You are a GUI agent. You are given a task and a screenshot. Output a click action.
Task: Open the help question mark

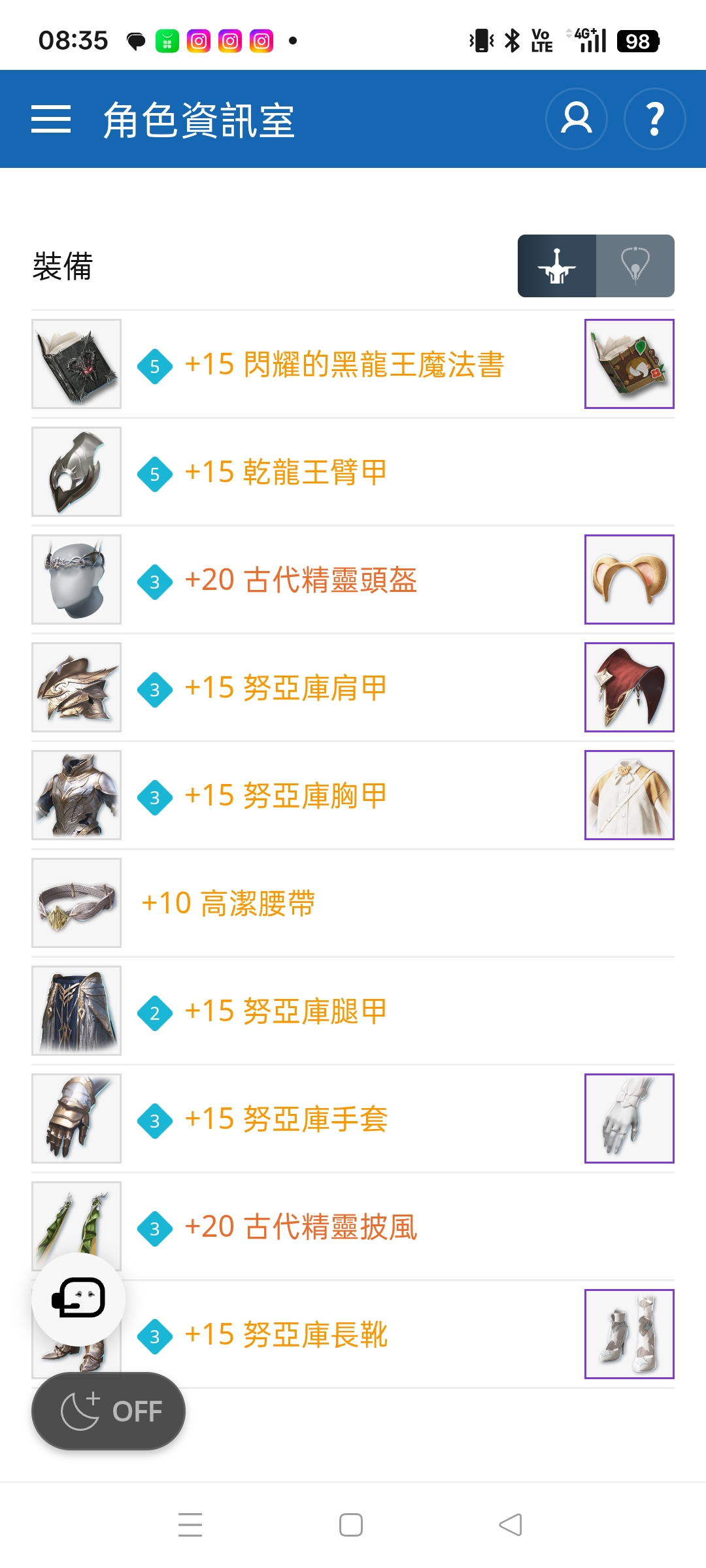(654, 120)
